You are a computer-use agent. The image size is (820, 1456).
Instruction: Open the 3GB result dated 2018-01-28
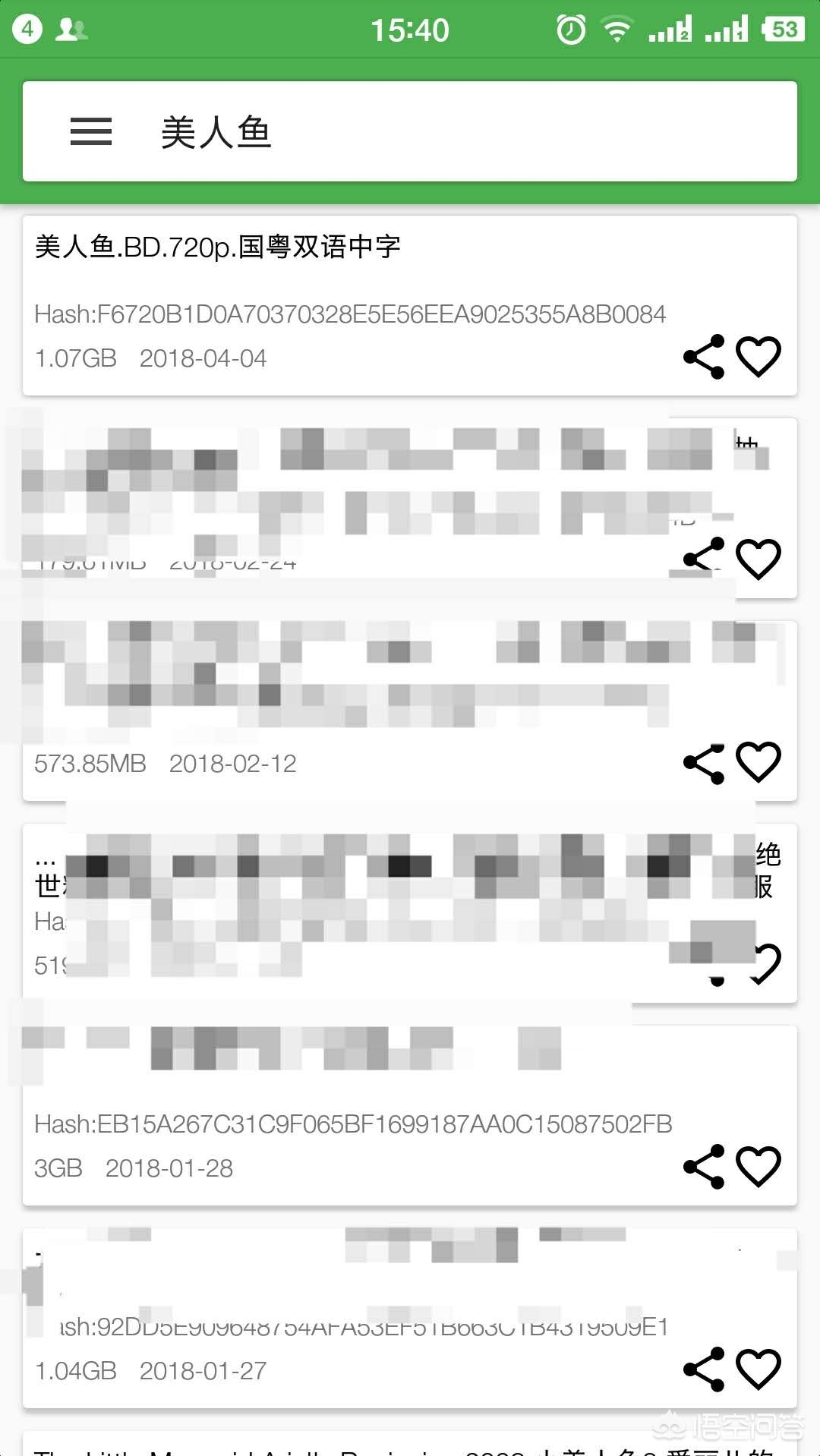pos(410,1115)
